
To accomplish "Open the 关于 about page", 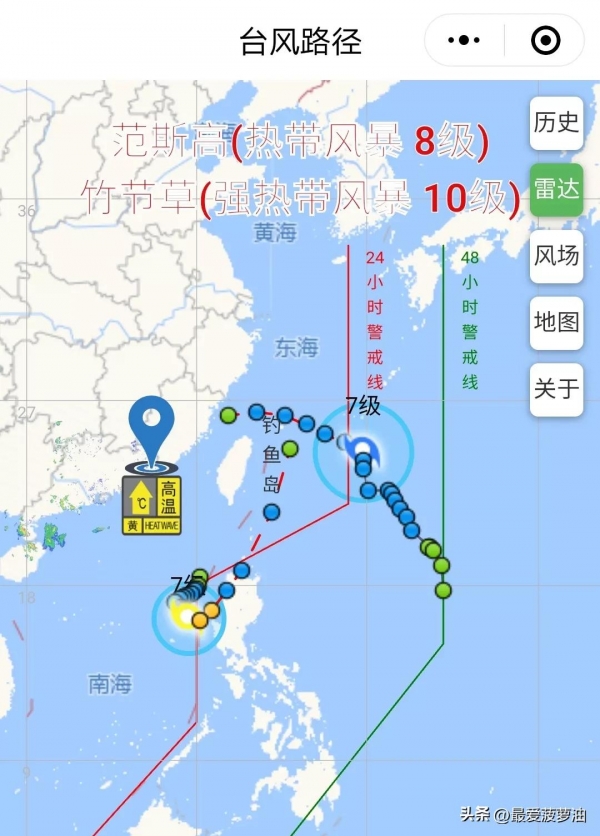I will tap(556, 388).
